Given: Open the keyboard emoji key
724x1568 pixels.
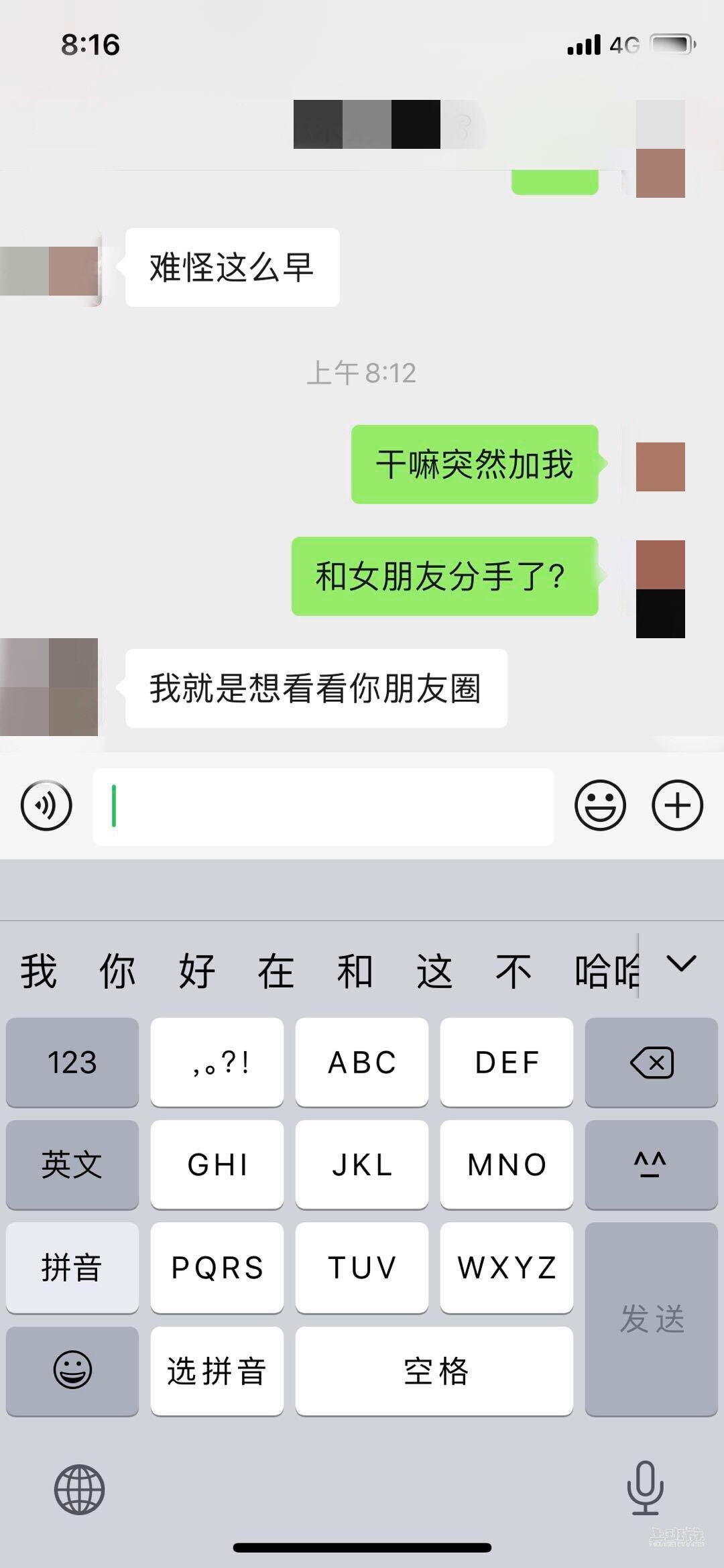Looking at the screenshot, I should (72, 1371).
